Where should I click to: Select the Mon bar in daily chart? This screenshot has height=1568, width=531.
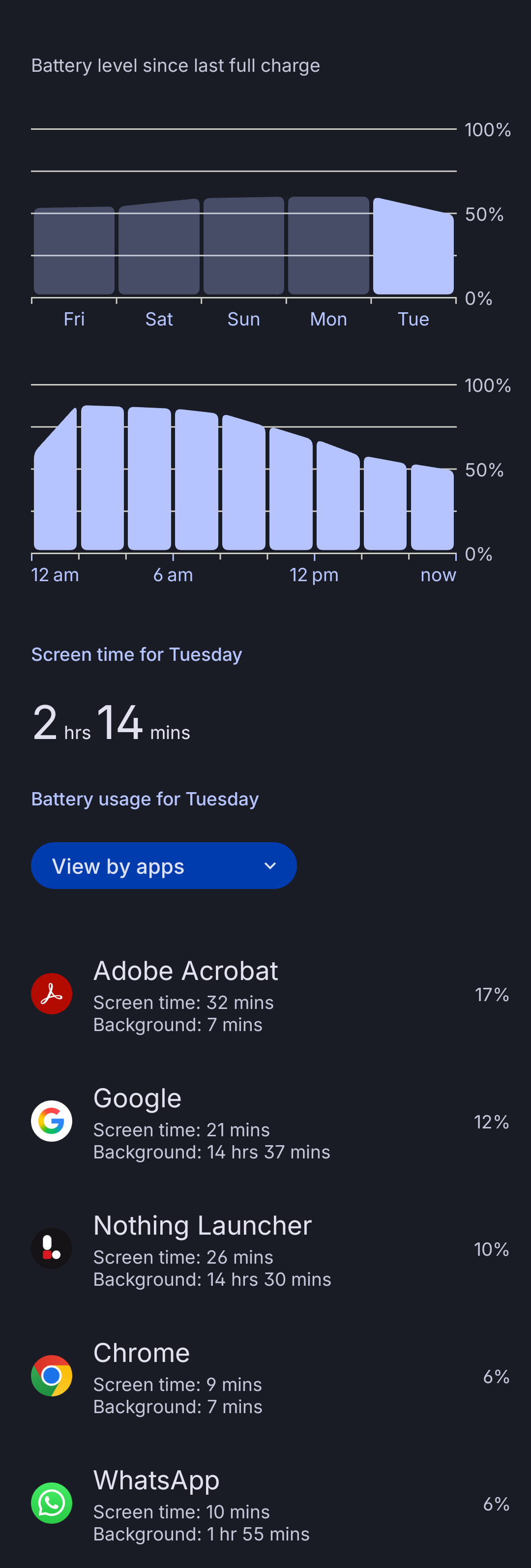pos(328,246)
